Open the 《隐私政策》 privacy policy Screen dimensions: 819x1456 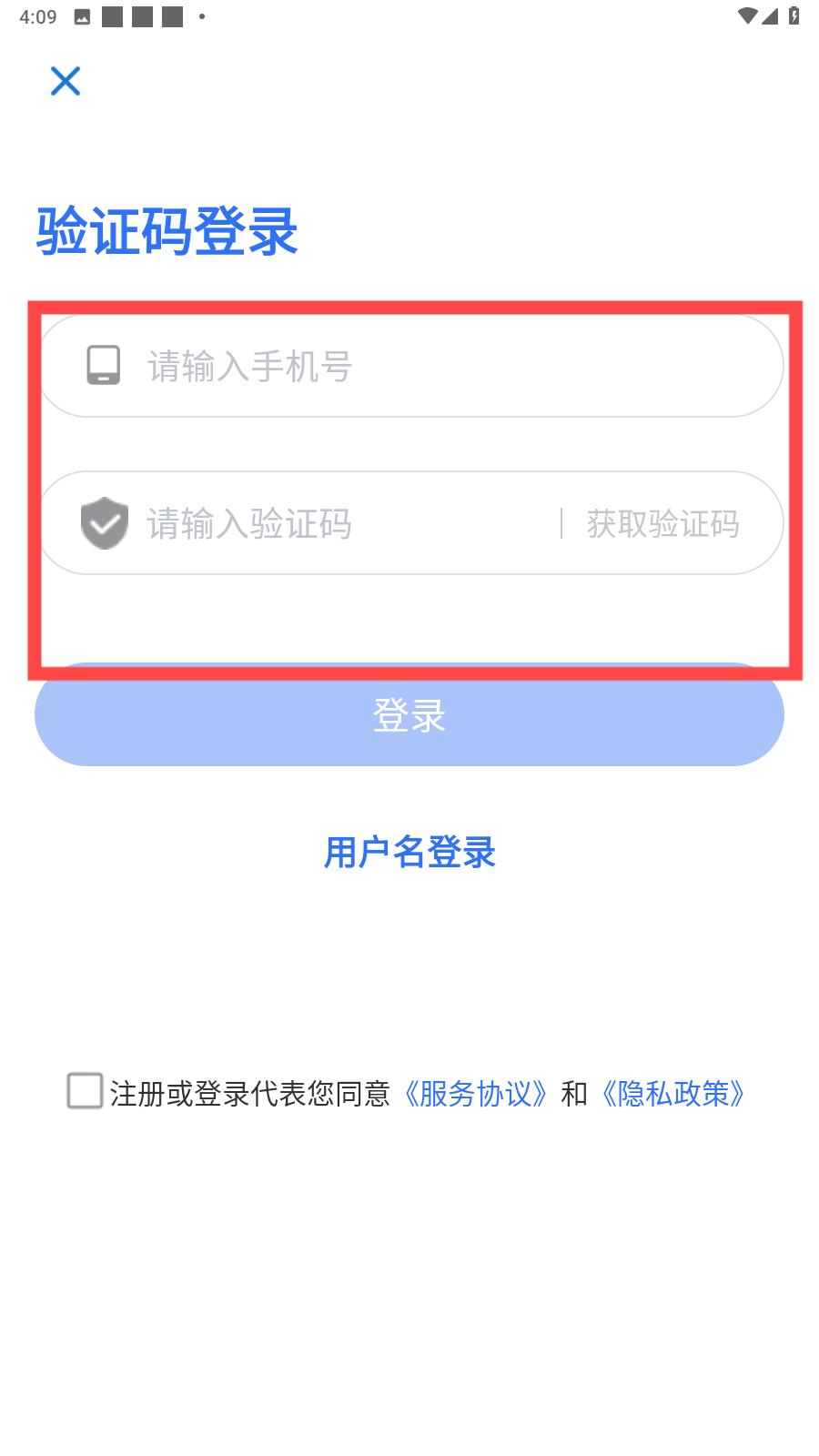coord(672,1093)
